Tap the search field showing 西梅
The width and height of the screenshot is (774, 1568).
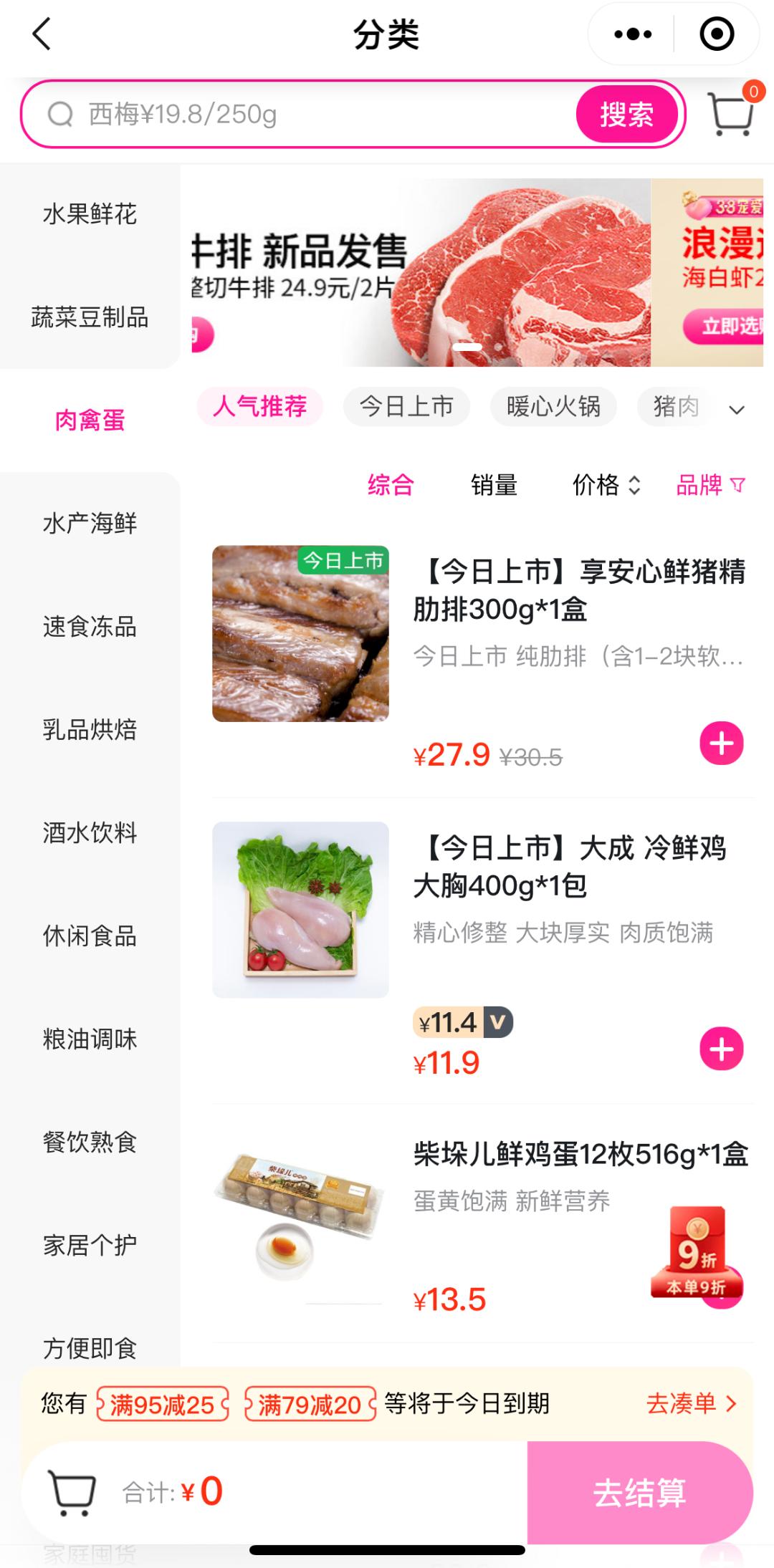click(301, 115)
